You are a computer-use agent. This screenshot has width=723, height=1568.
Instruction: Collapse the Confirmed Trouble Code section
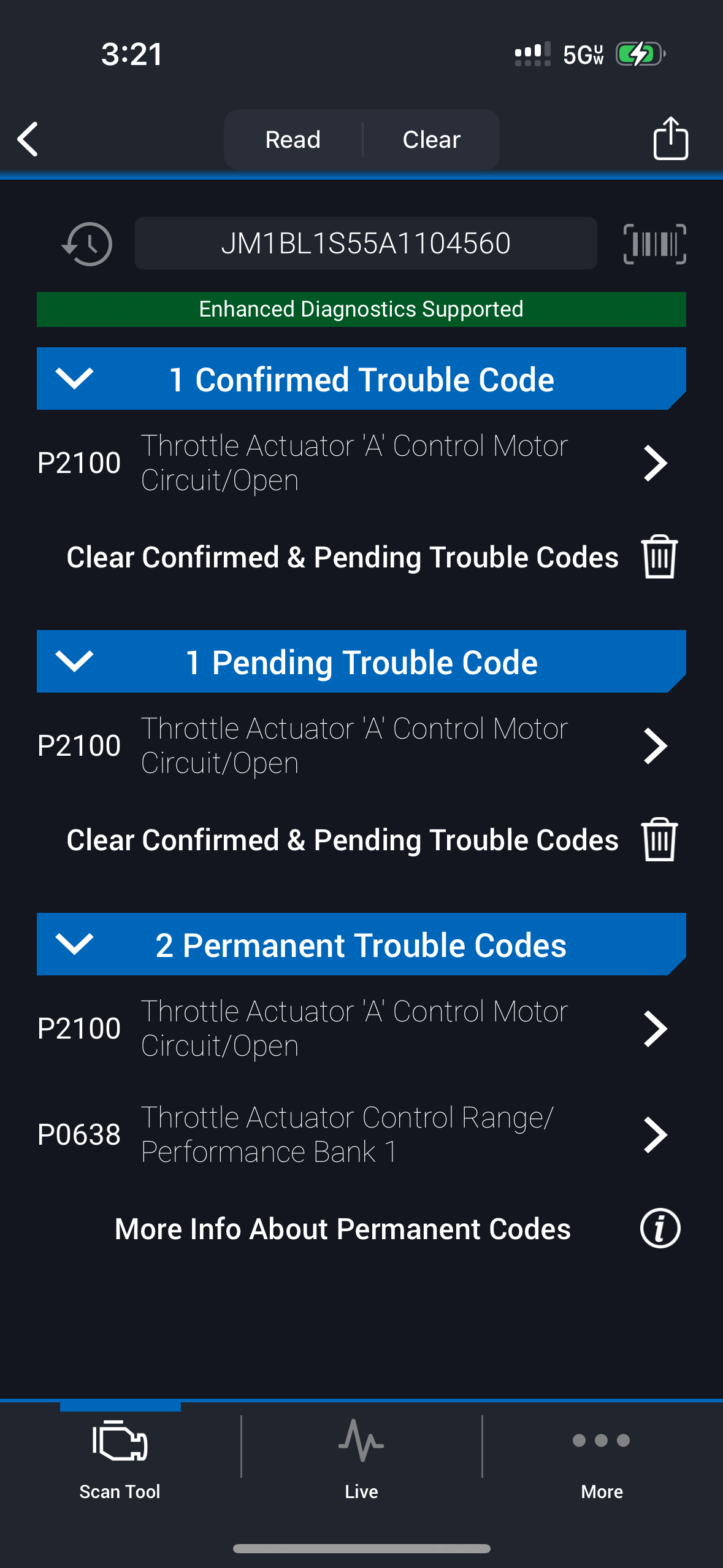pos(74,379)
